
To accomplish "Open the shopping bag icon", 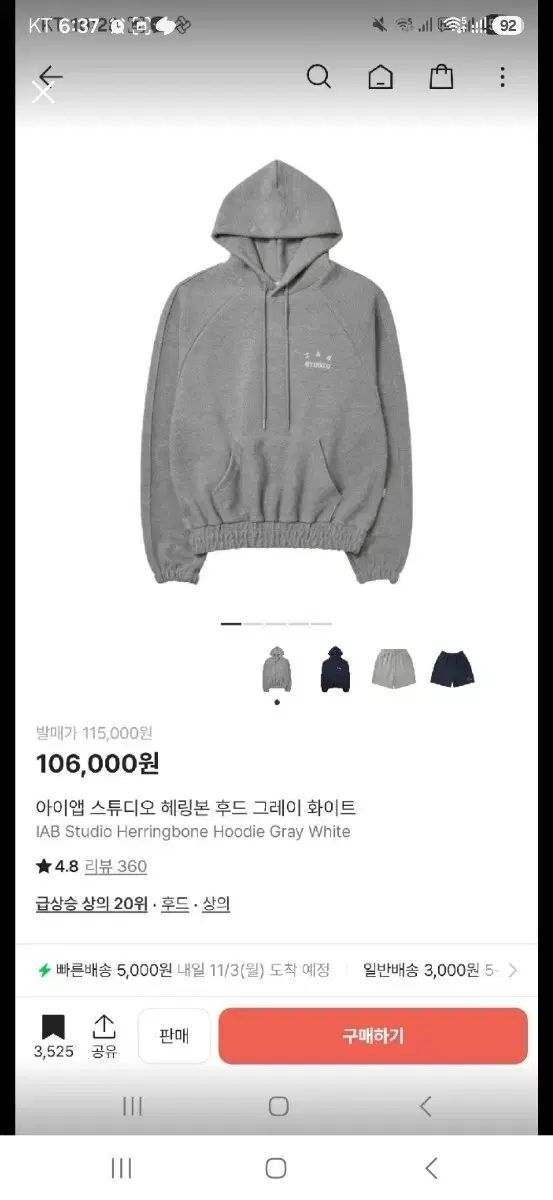I will [x=441, y=77].
